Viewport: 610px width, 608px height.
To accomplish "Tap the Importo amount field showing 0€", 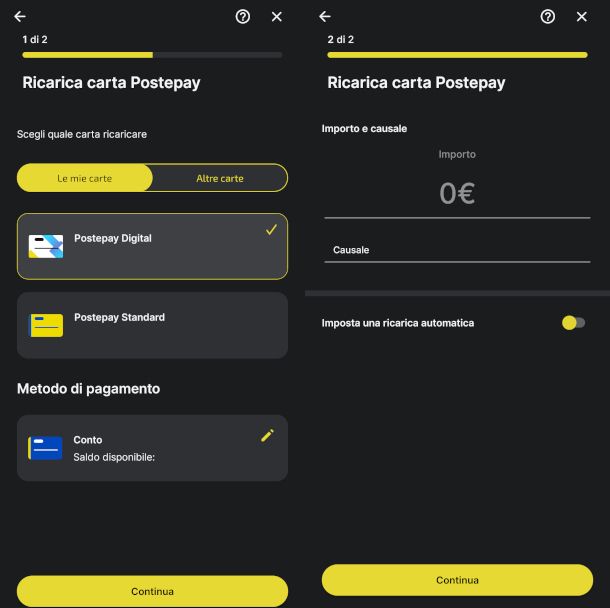I will (457, 193).
